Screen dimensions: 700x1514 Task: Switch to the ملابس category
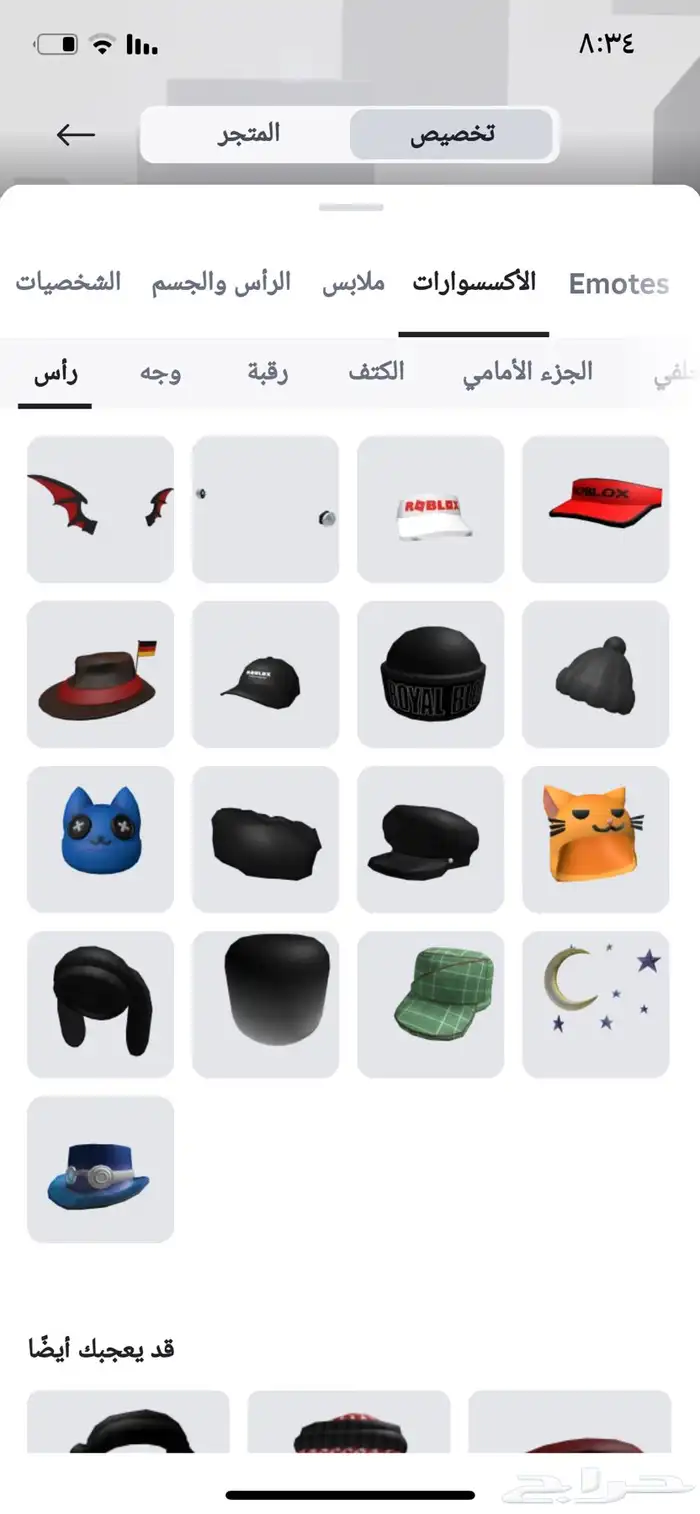tap(353, 283)
